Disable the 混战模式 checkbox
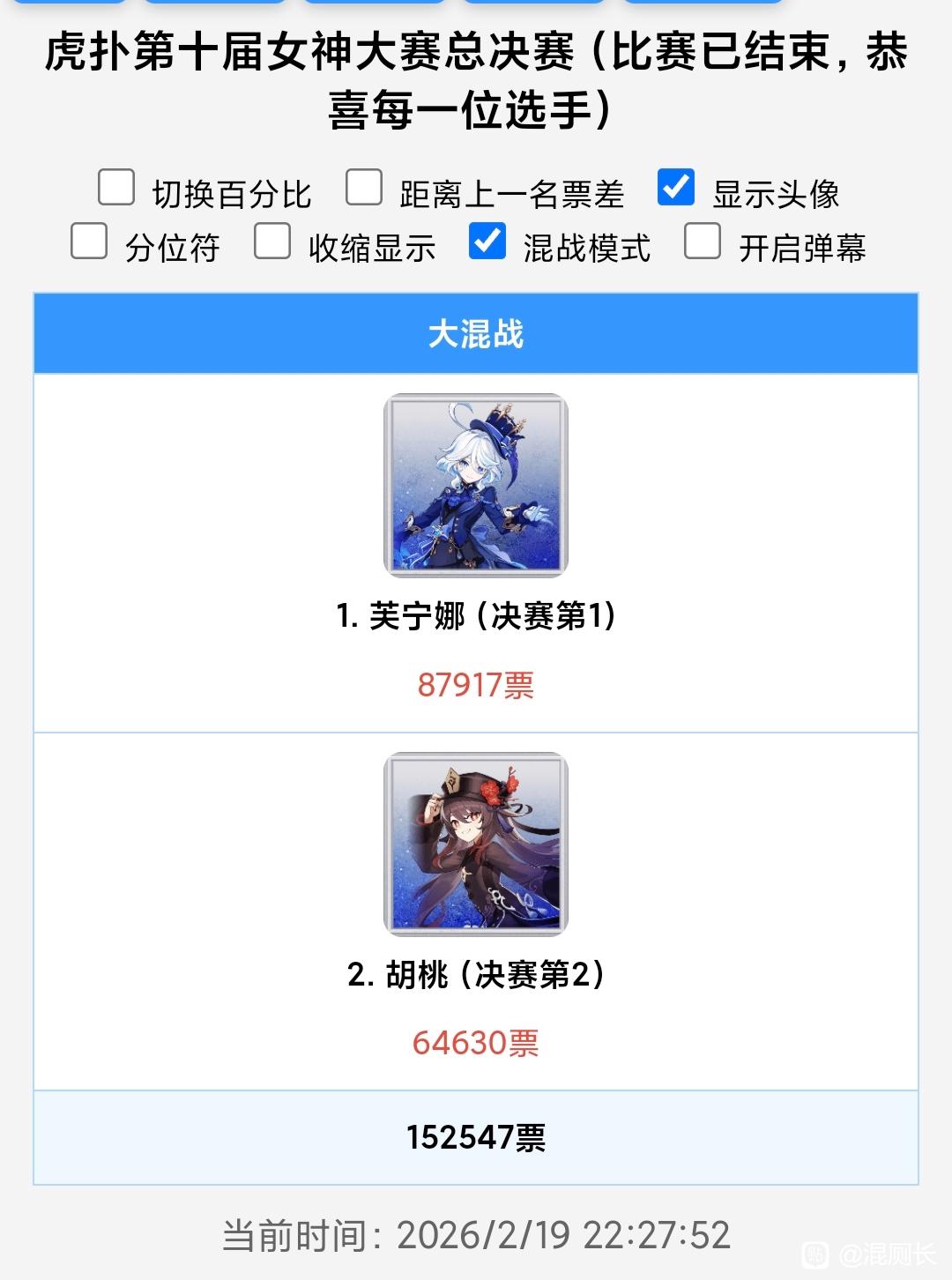 pyautogui.click(x=487, y=242)
